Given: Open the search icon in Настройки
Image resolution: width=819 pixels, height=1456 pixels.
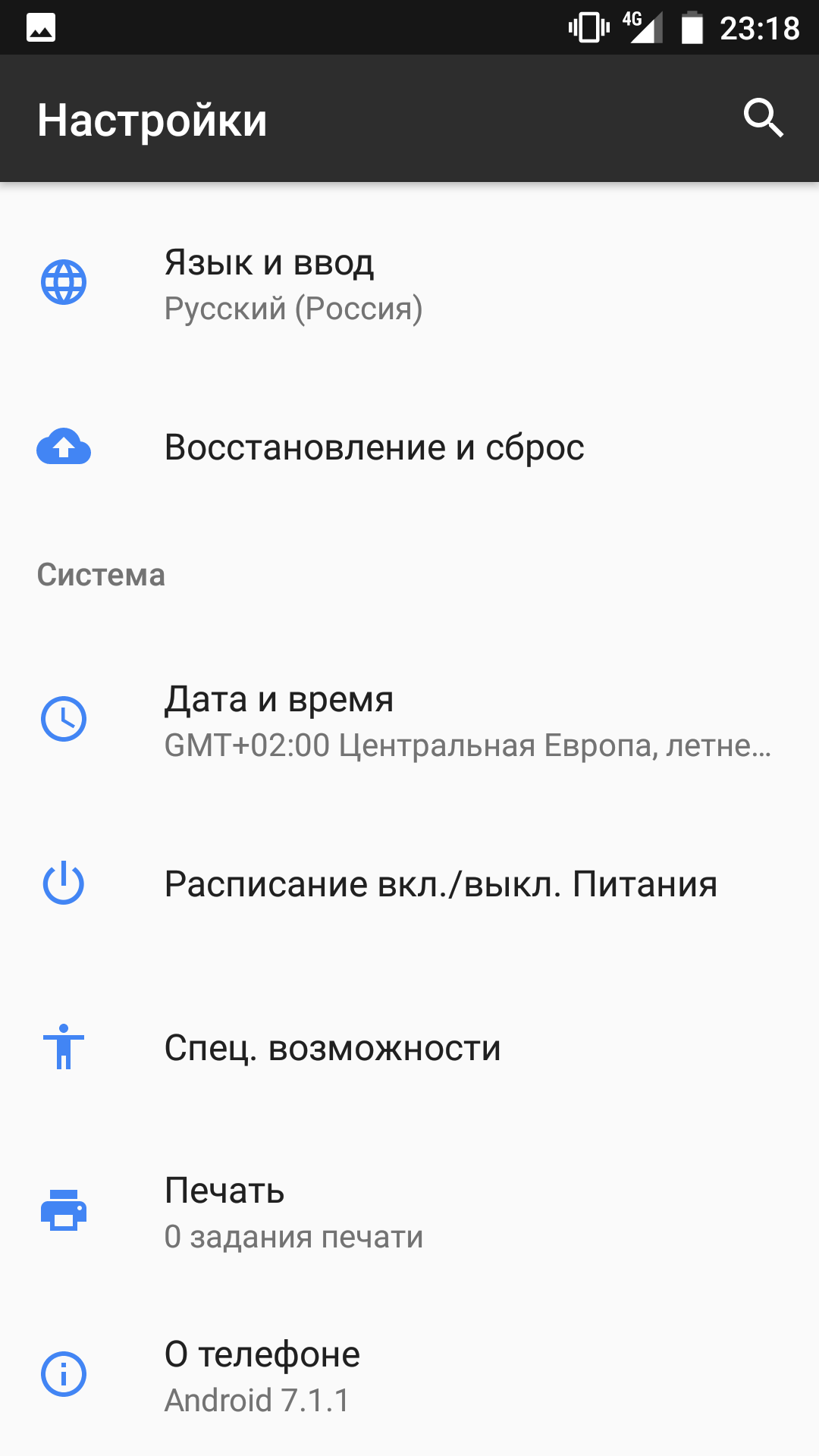Looking at the screenshot, I should (x=763, y=118).
